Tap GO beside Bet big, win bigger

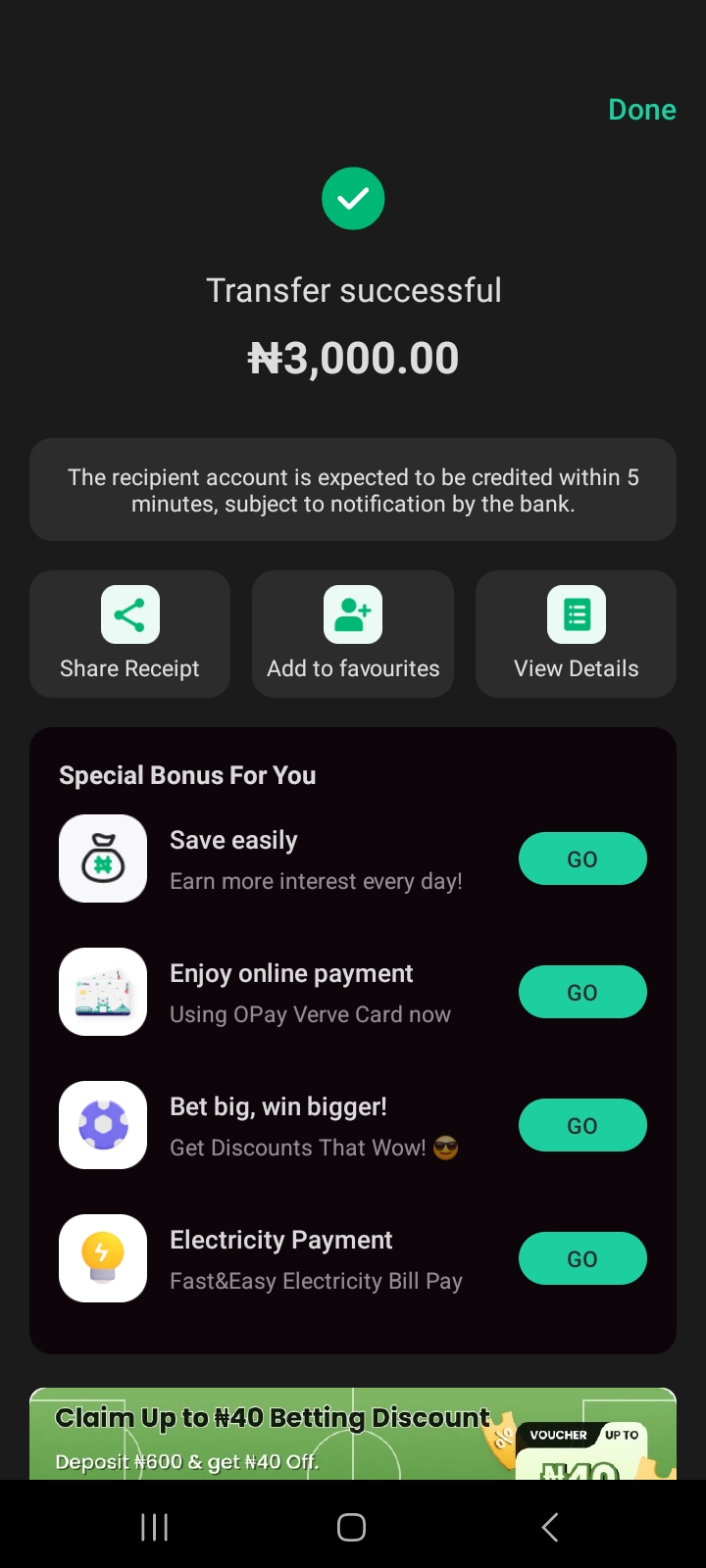(x=581, y=1125)
